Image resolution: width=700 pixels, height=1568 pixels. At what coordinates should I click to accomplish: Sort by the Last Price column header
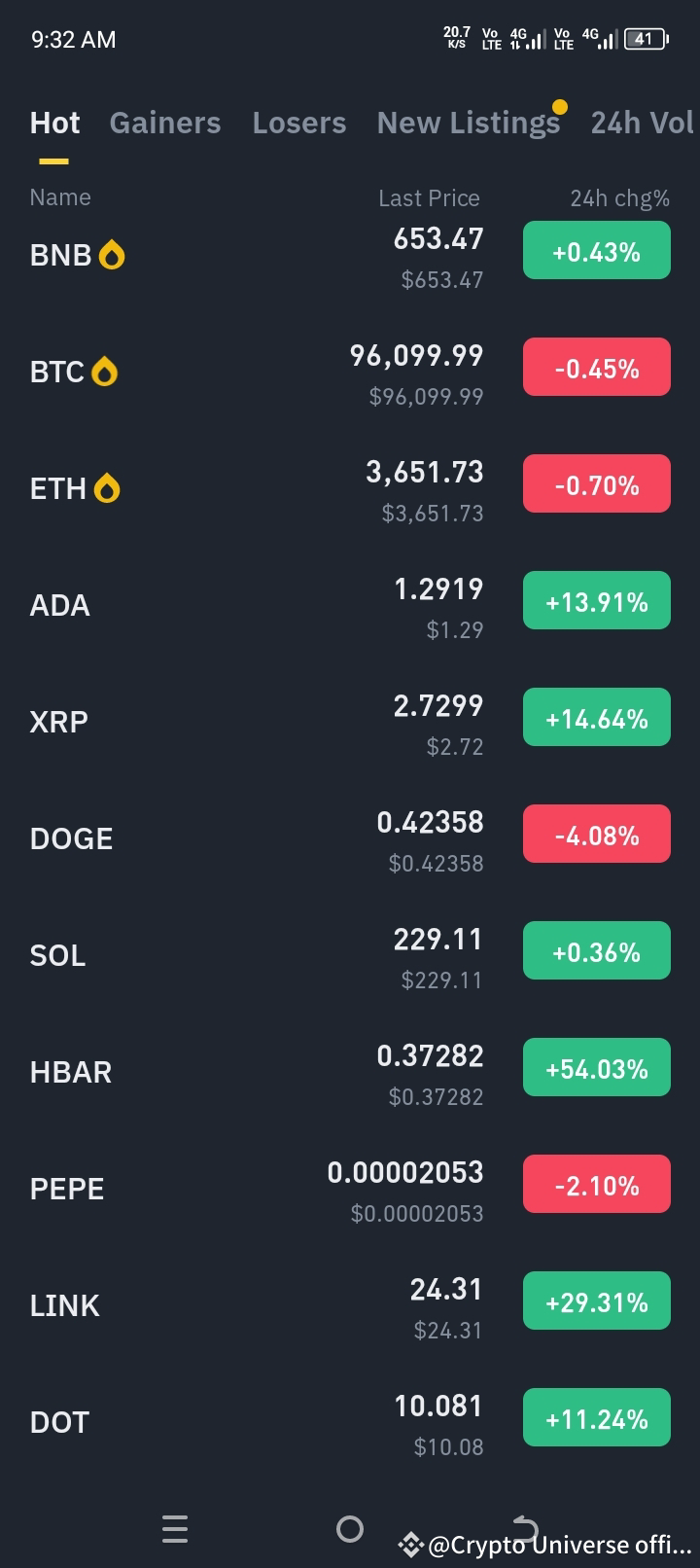tap(429, 197)
